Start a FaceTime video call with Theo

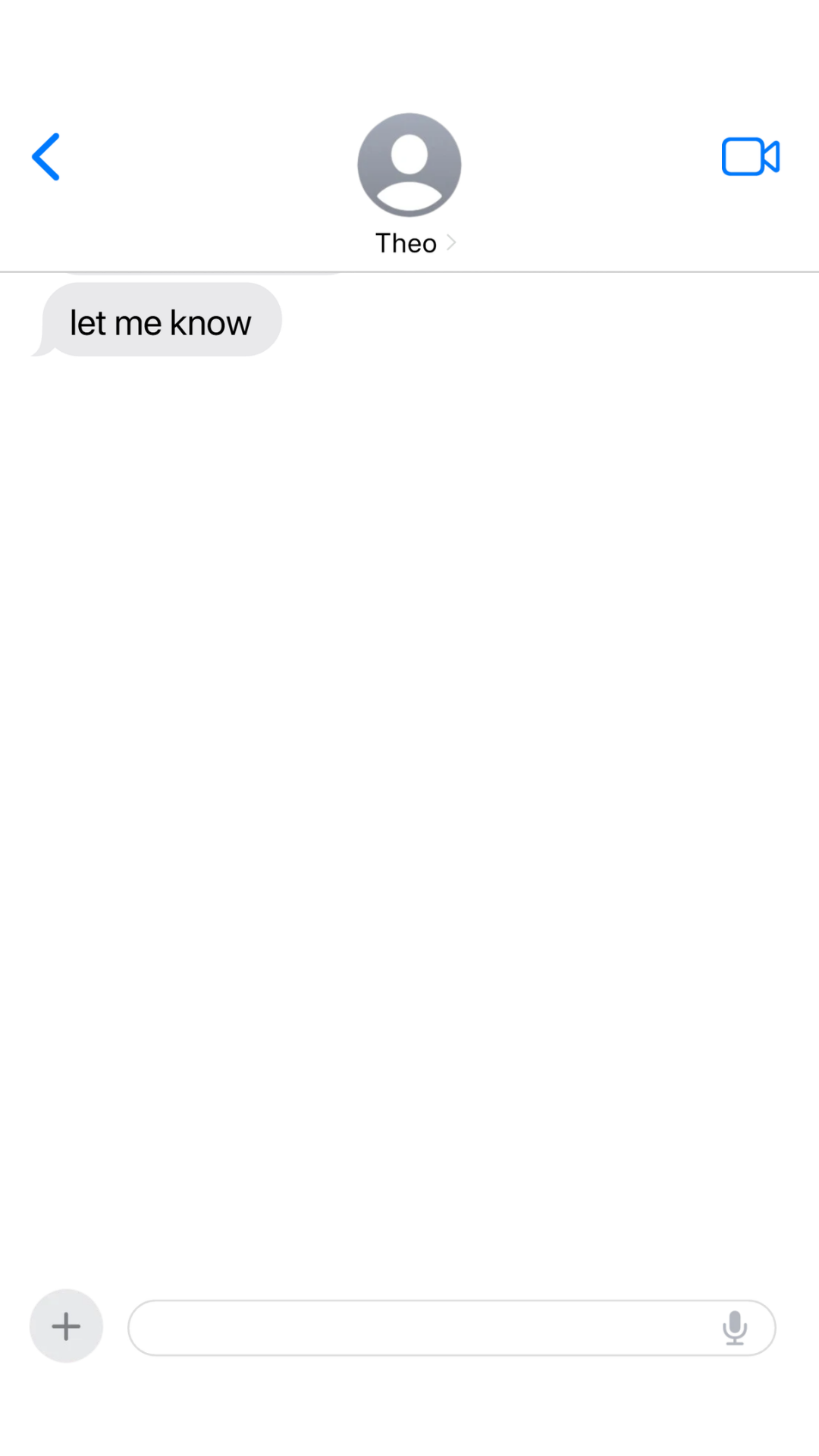pos(750,157)
